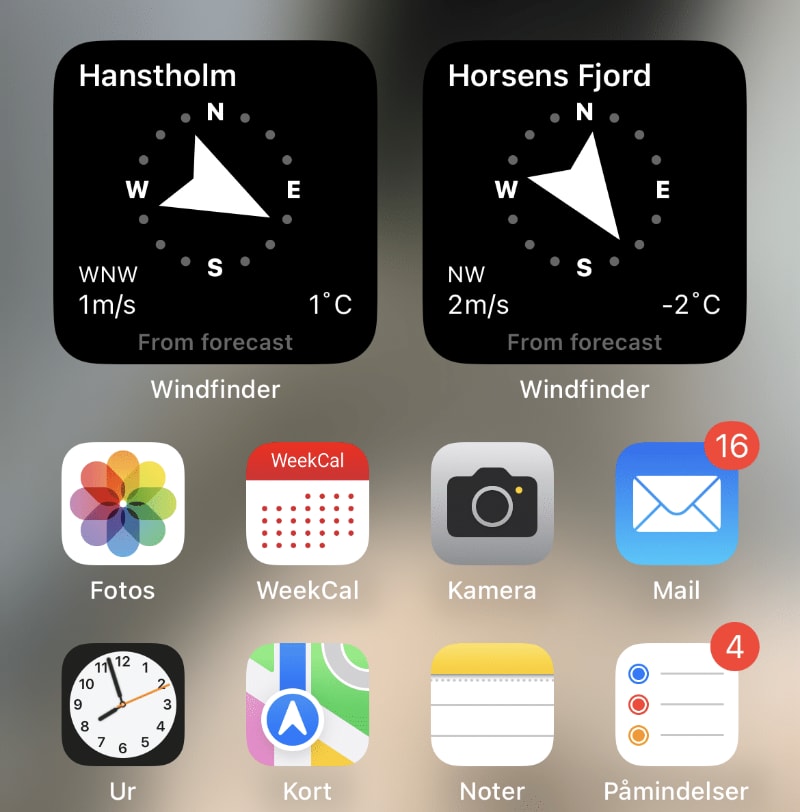Viewport: 800px width, 812px height.
Task: Open the Ur clock app
Action: pos(123,704)
